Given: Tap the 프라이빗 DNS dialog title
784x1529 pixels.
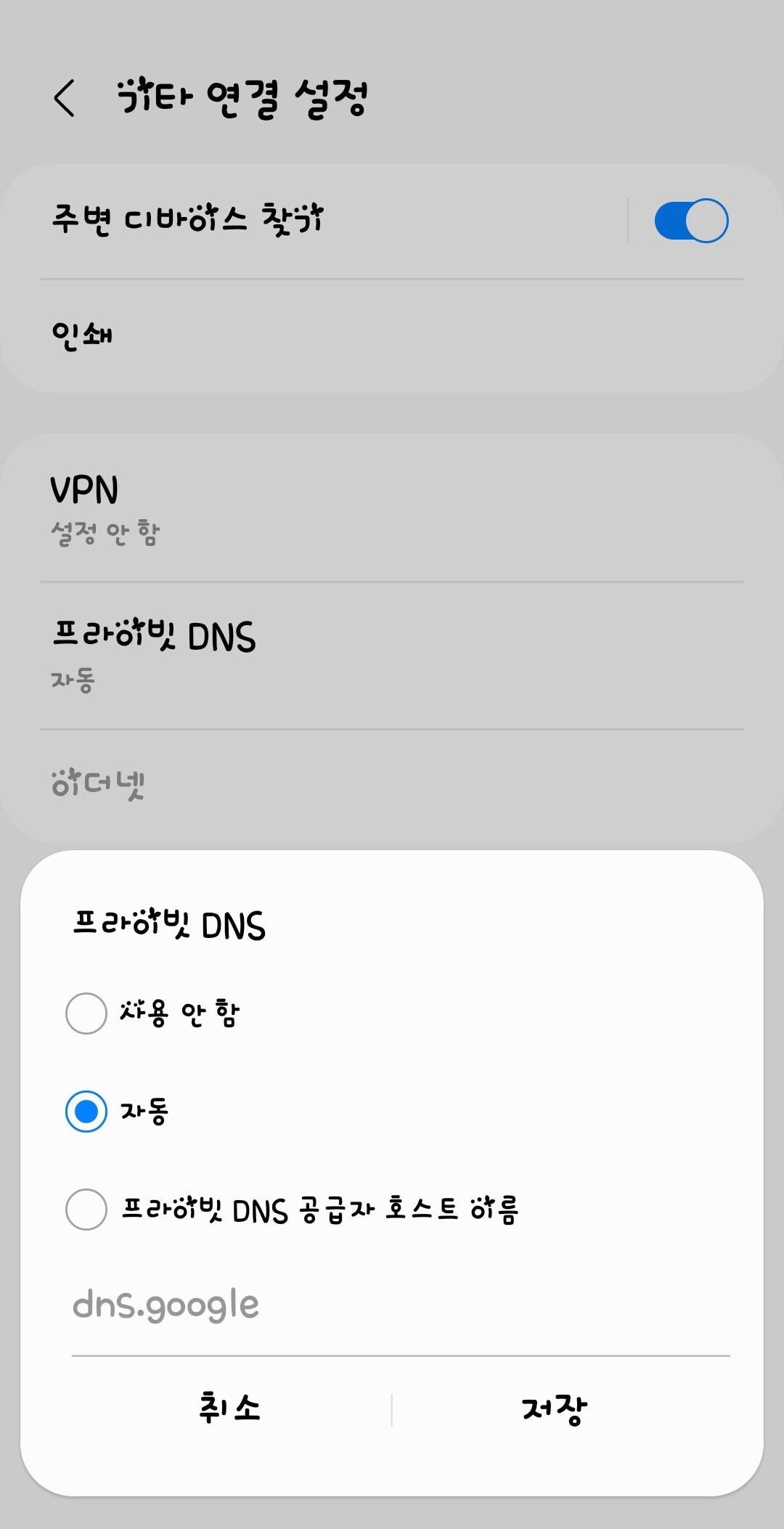Looking at the screenshot, I should pos(171,923).
